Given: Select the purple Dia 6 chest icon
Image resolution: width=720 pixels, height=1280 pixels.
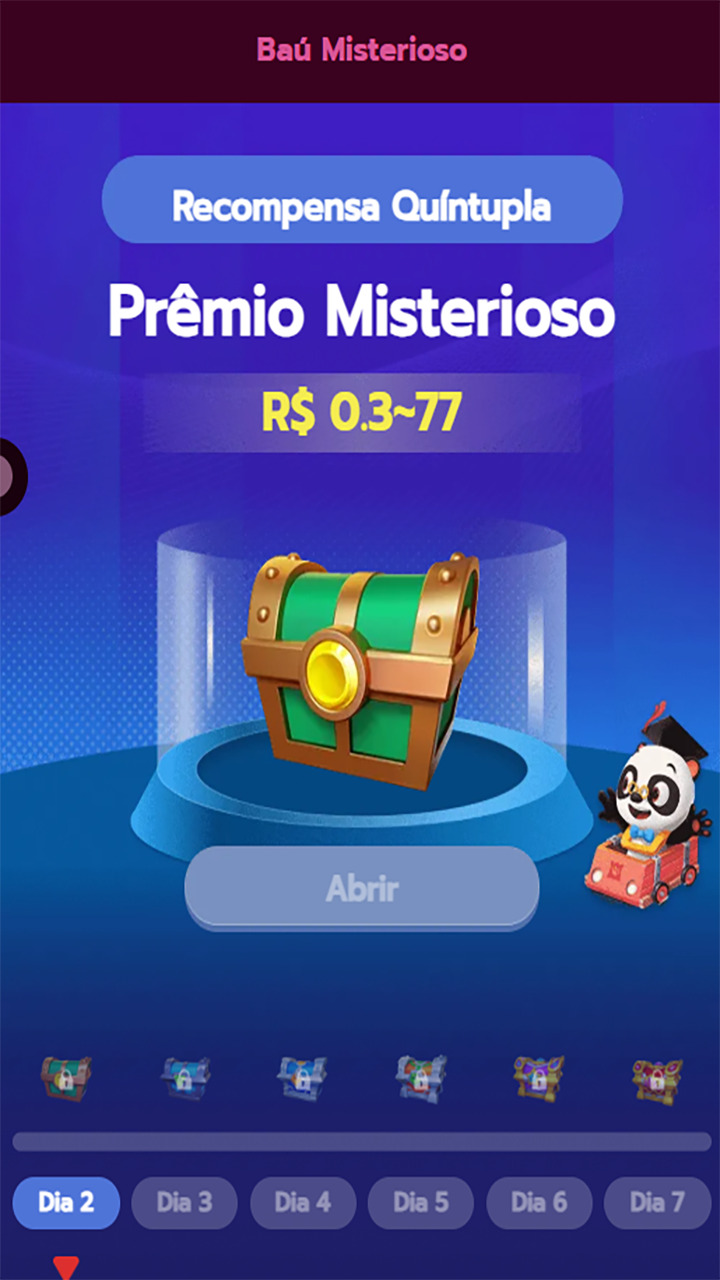Looking at the screenshot, I should [x=538, y=1077].
